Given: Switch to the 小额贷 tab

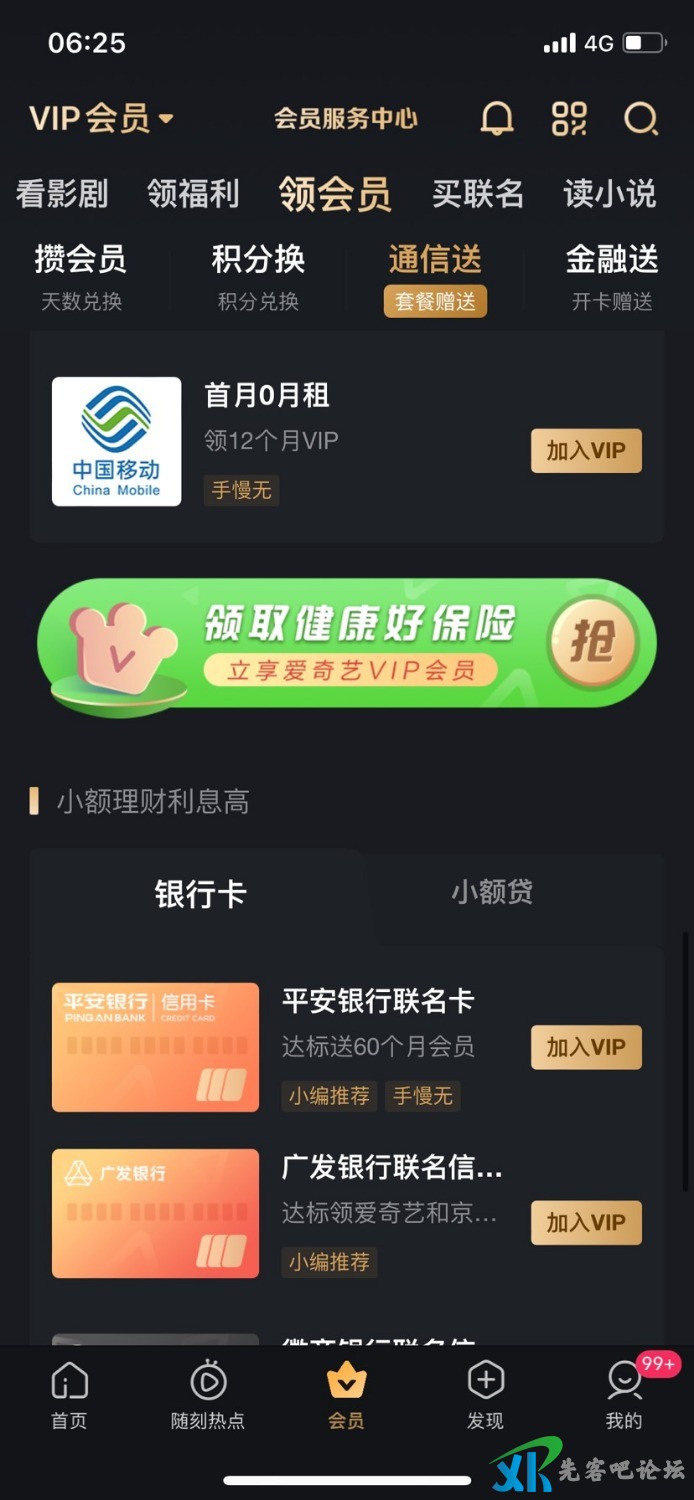Looking at the screenshot, I should [x=492, y=891].
